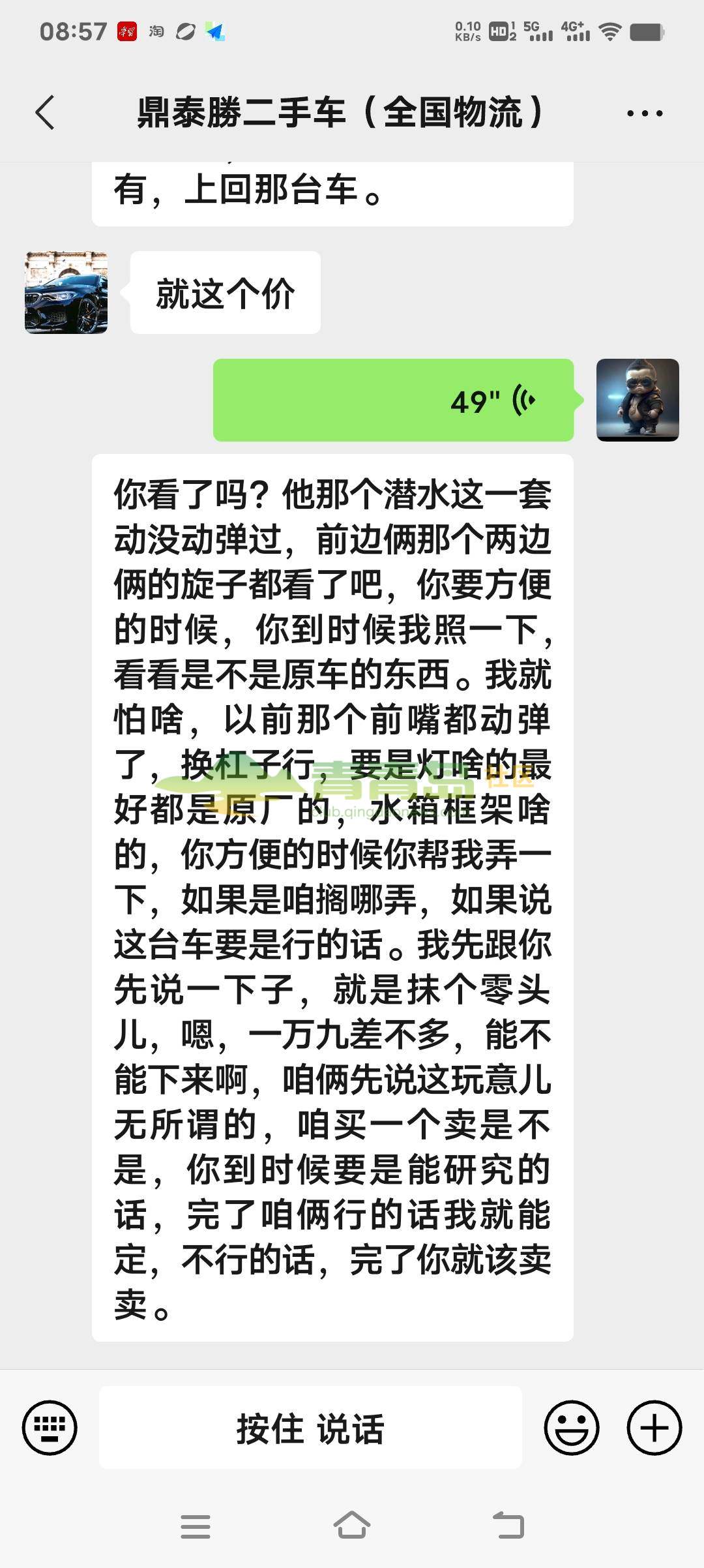
Task: Open the chat overflow menu
Action: point(644,113)
